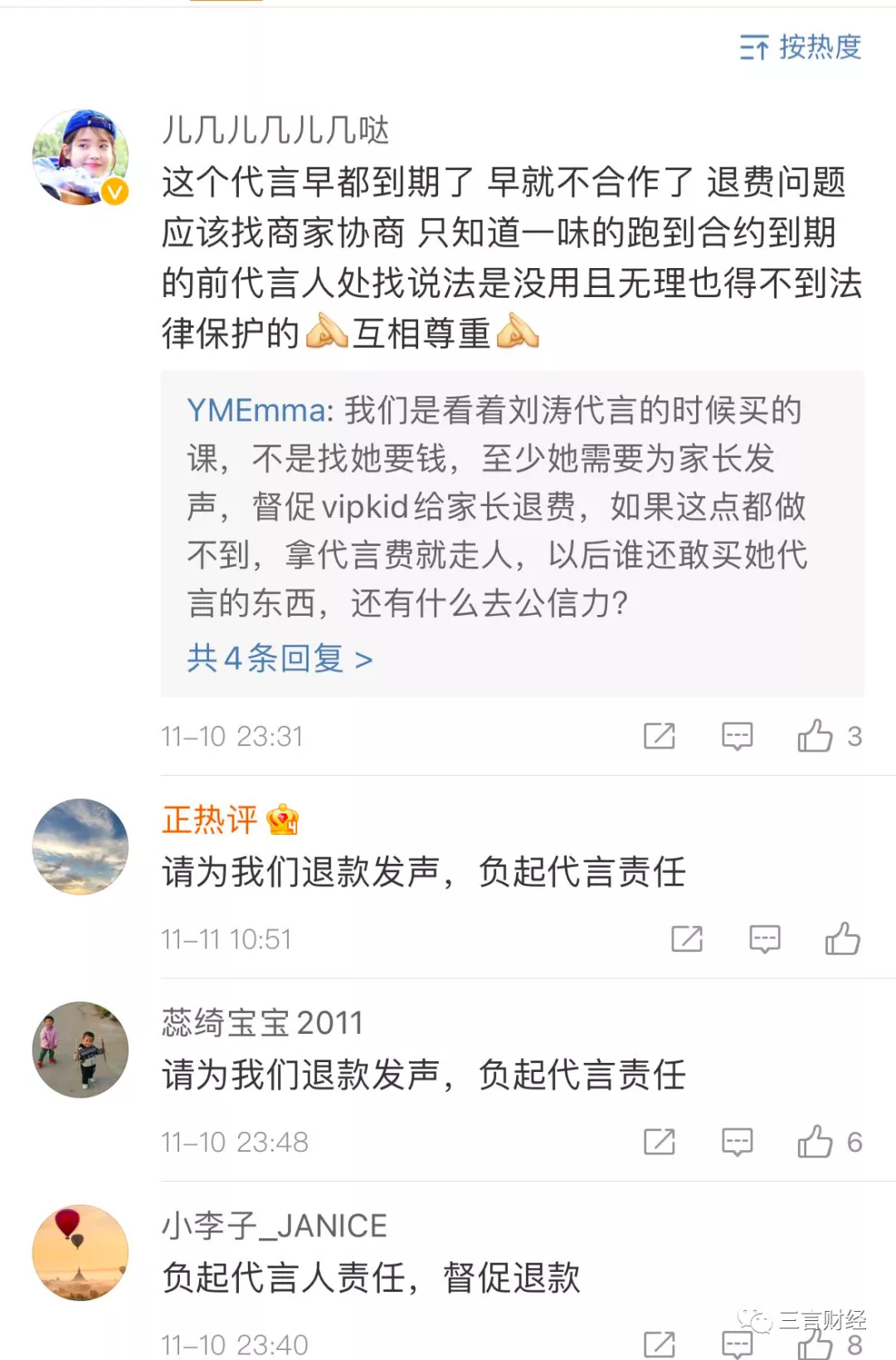Open 正热评 user's avatar
Viewport: 896px width, 1360px height.
pos(80,846)
